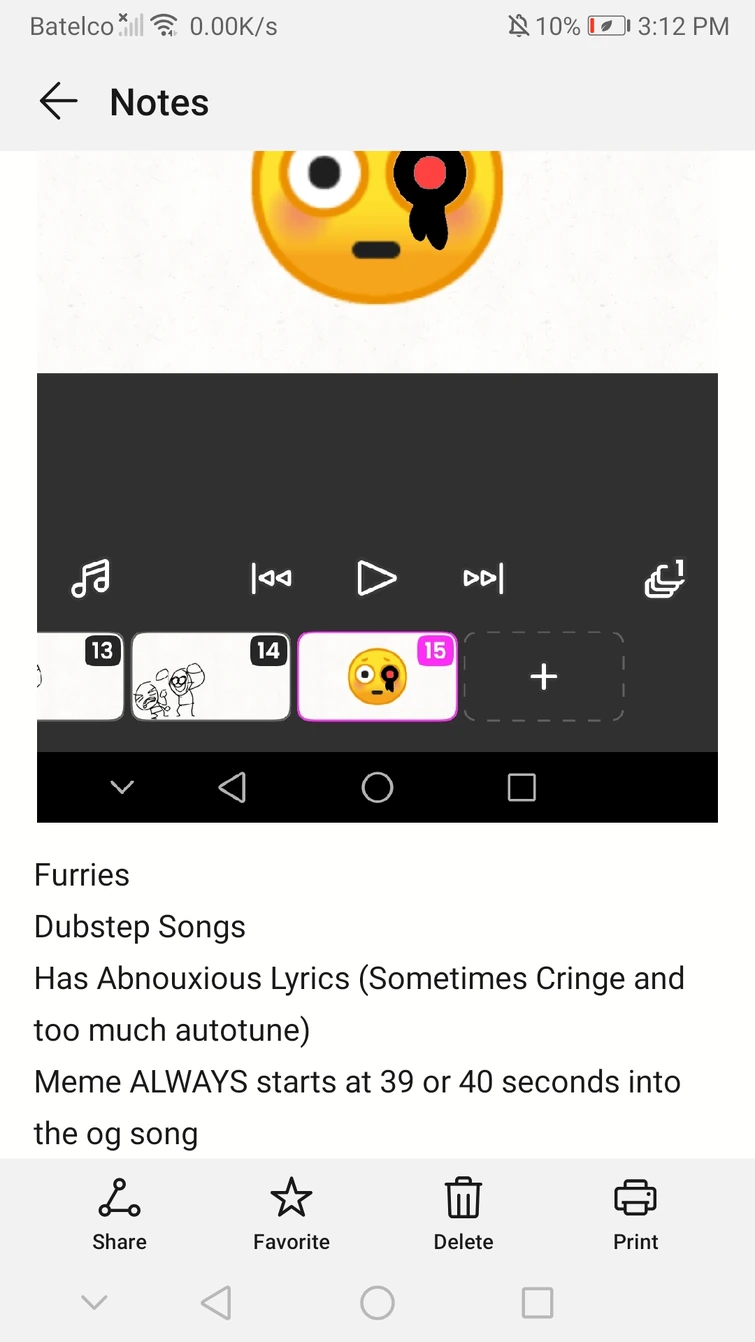755x1342 pixels.
Task: Add a new frame with the plus tile
Action: (x=543, y=676)
